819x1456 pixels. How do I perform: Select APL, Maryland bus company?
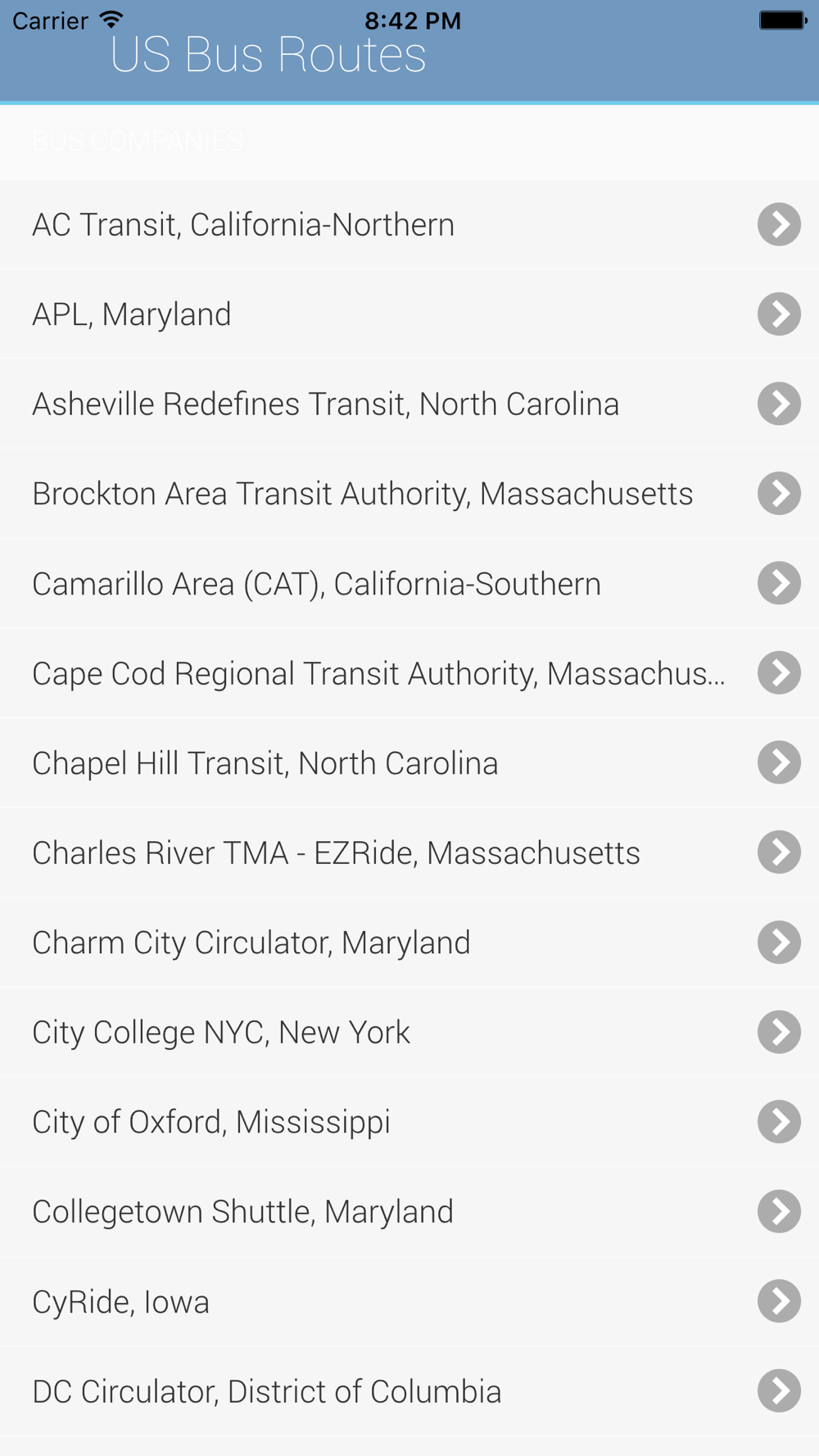pos(409,314)
